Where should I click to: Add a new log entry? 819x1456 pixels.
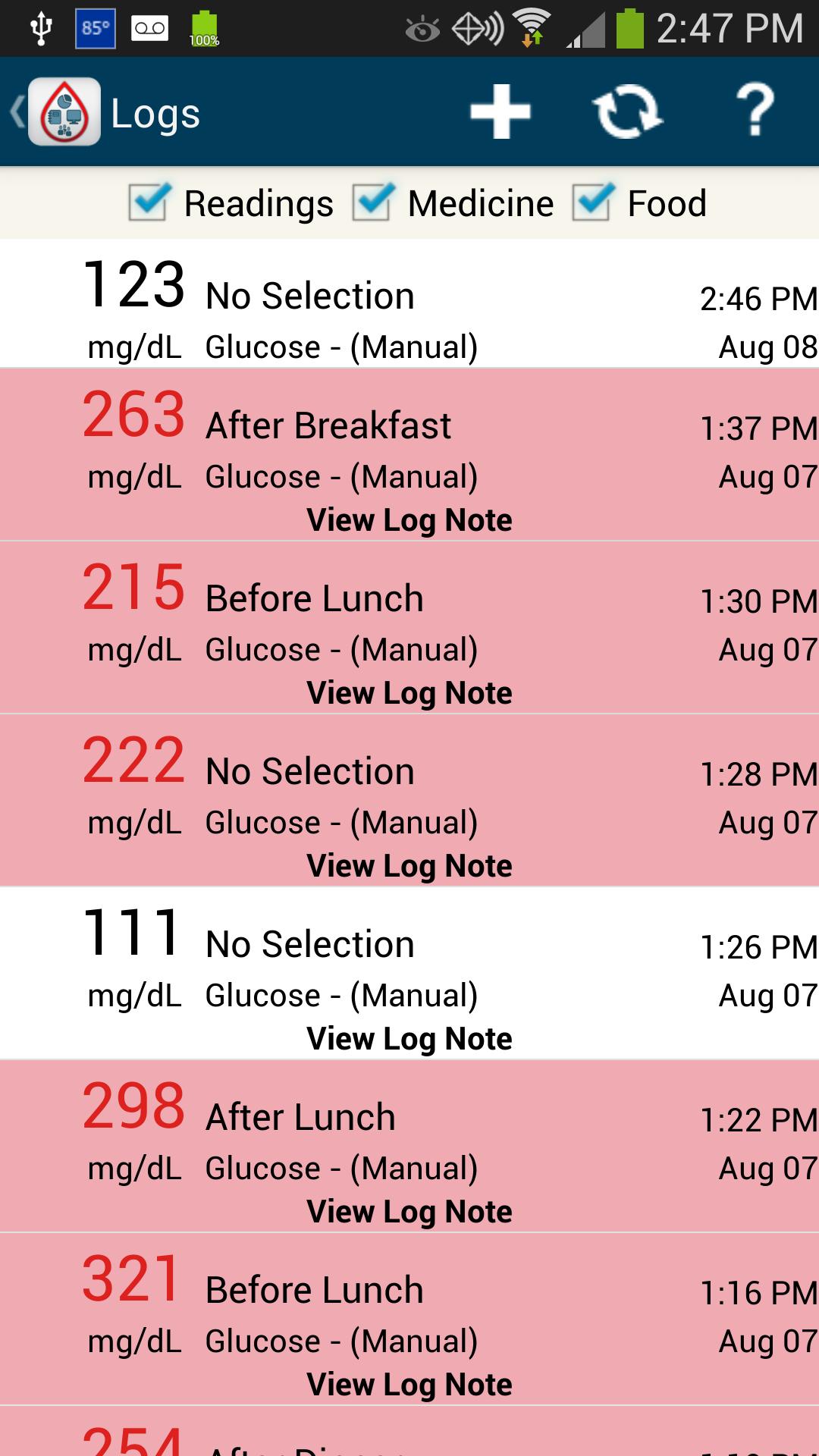[500, 112]
